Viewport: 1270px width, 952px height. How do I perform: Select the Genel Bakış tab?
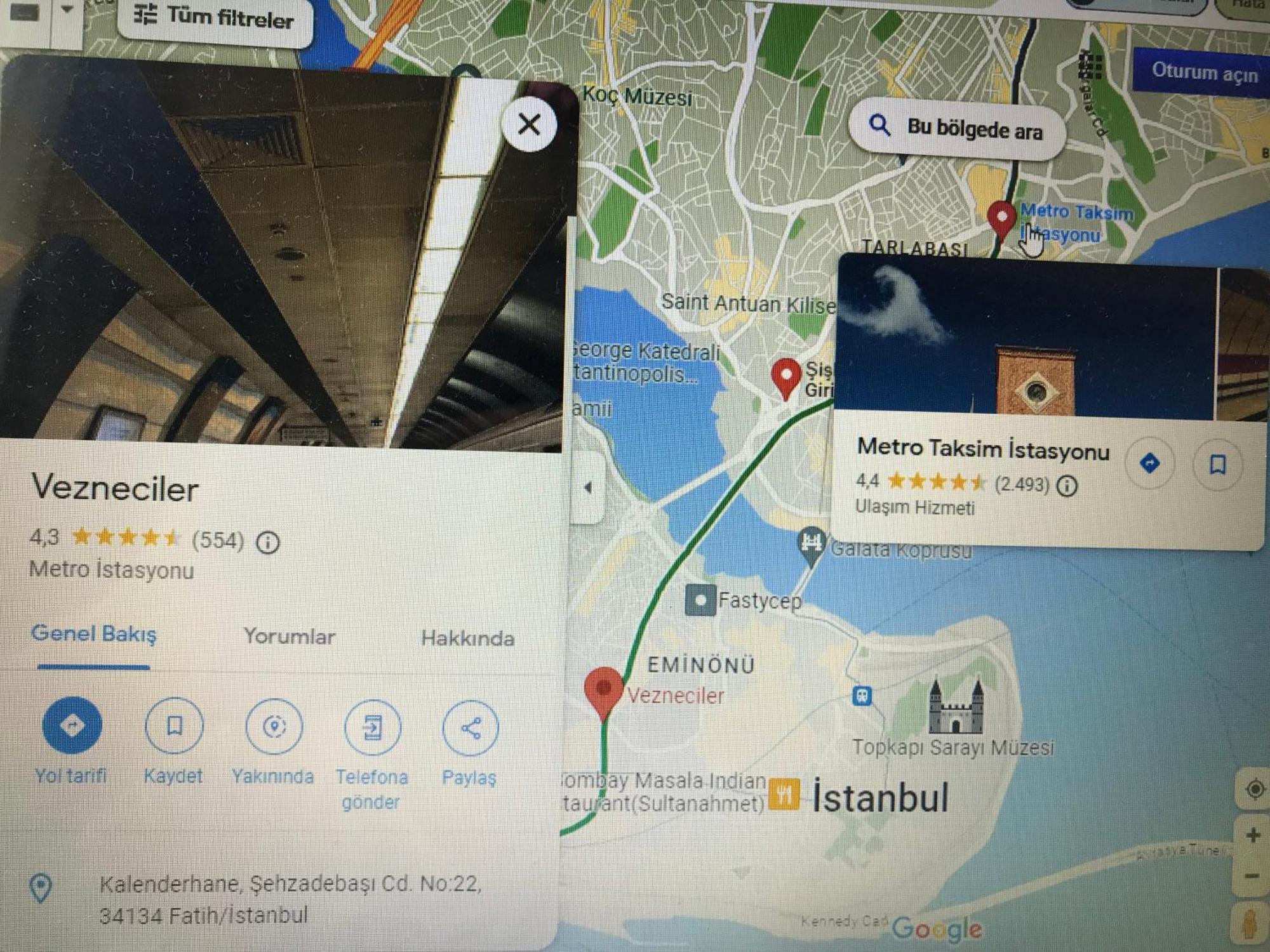(x=93, y=634)
